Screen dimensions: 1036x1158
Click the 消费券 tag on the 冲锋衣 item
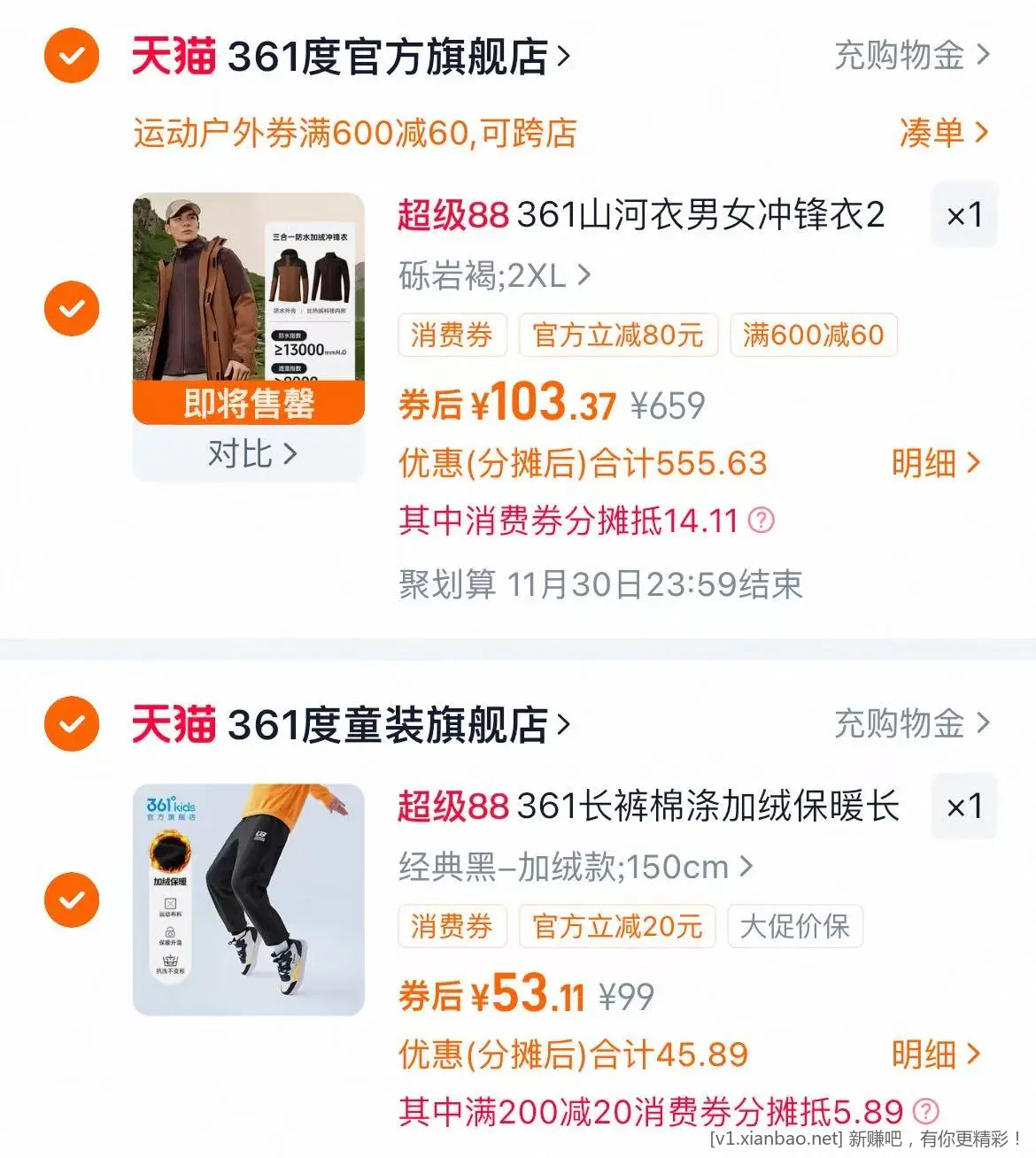pyautogui.click(x=452, y=335)
